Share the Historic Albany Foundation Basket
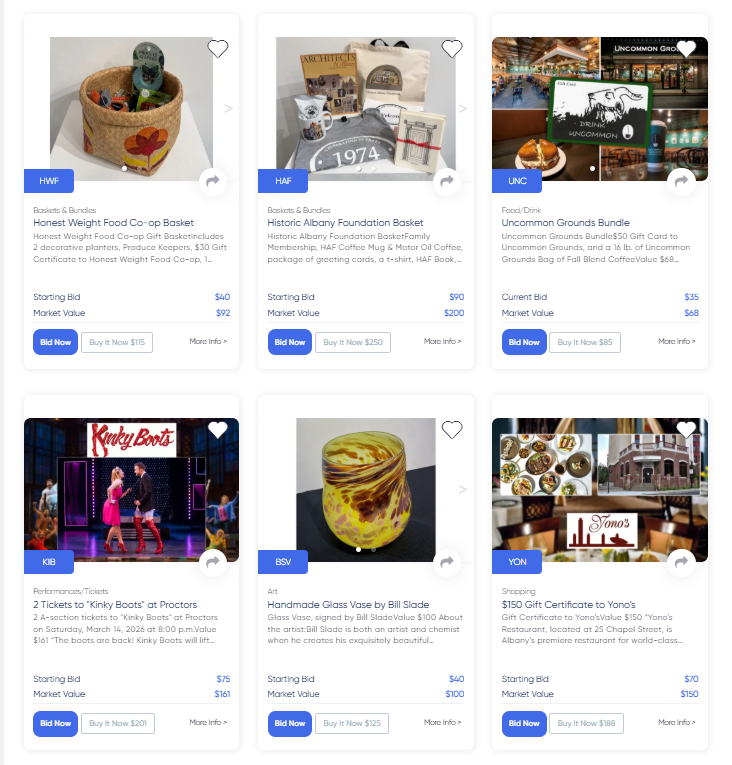The image size is (732, 765). click(x=447, y=181)
